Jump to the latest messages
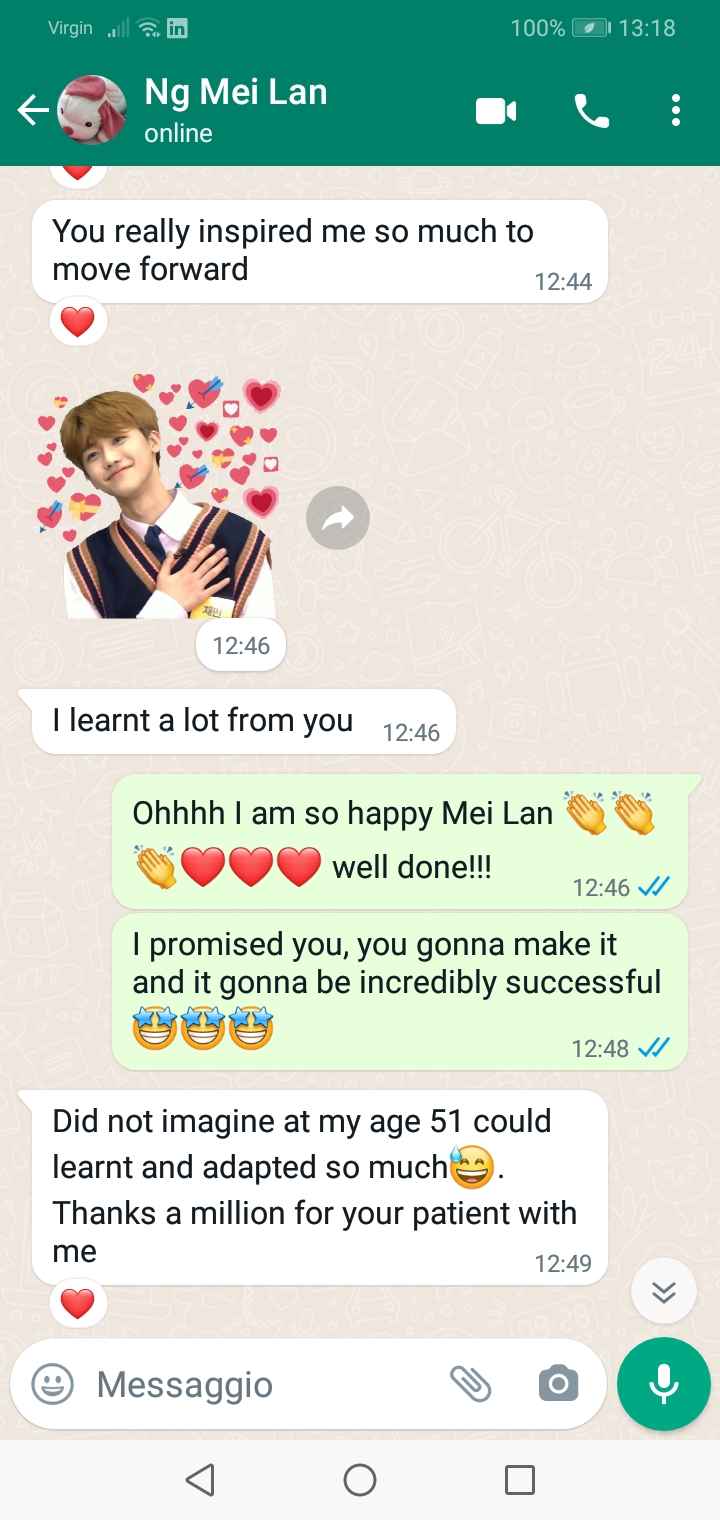Viewport: 720px width, 1520px height. pos(664,1292)
